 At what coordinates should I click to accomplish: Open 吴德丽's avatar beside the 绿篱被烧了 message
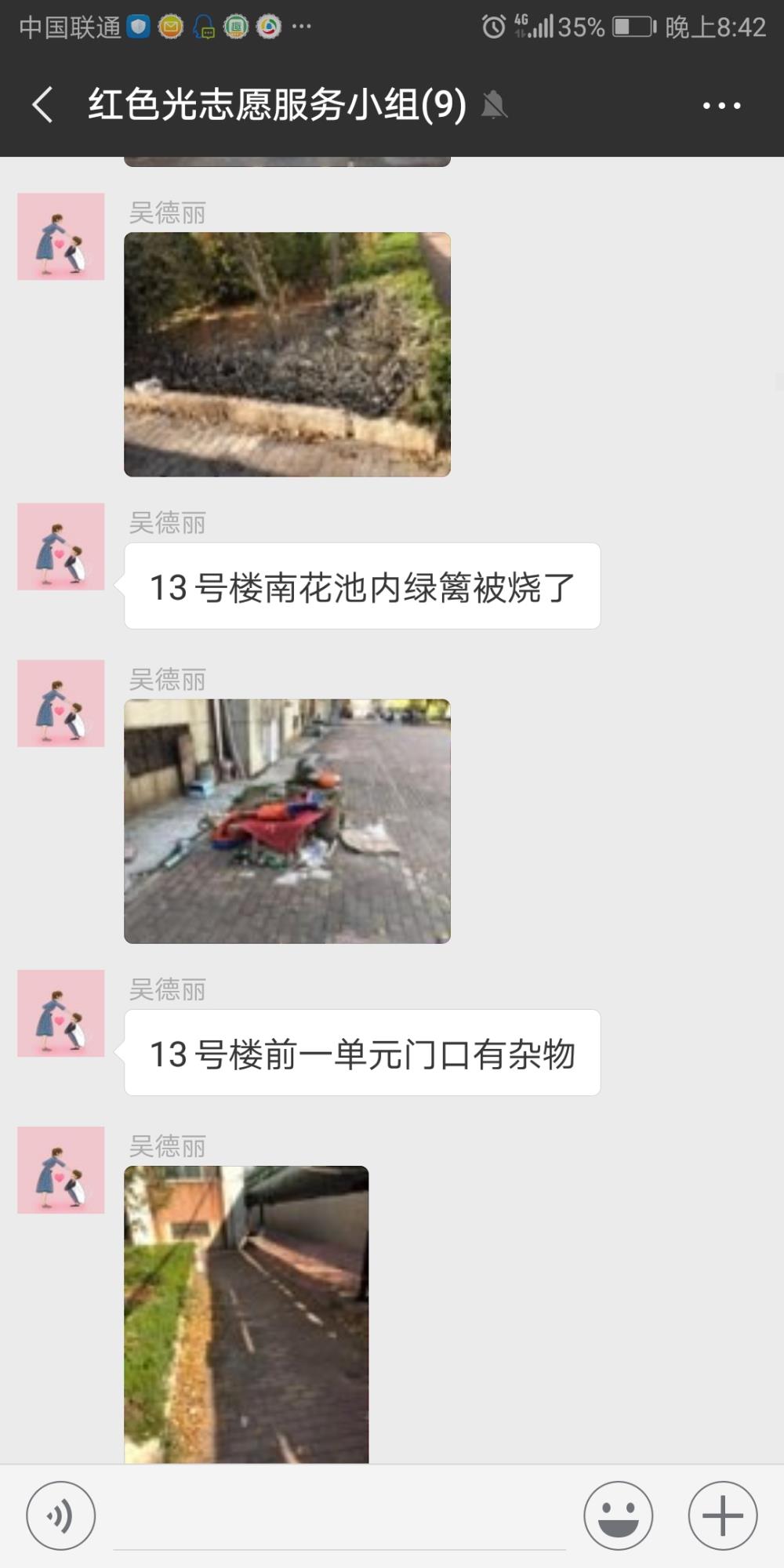click(61, 546)
